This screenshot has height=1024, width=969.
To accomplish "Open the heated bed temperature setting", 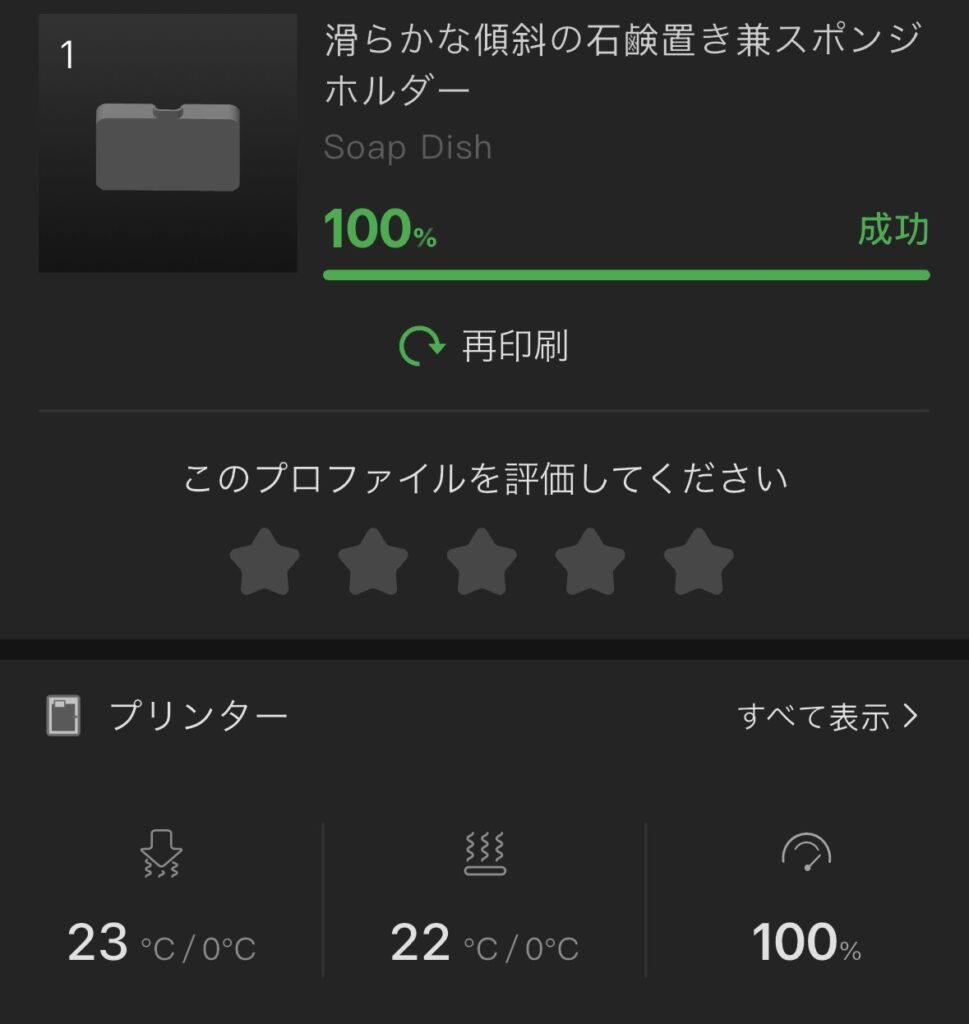I will (x=484, y=900).
